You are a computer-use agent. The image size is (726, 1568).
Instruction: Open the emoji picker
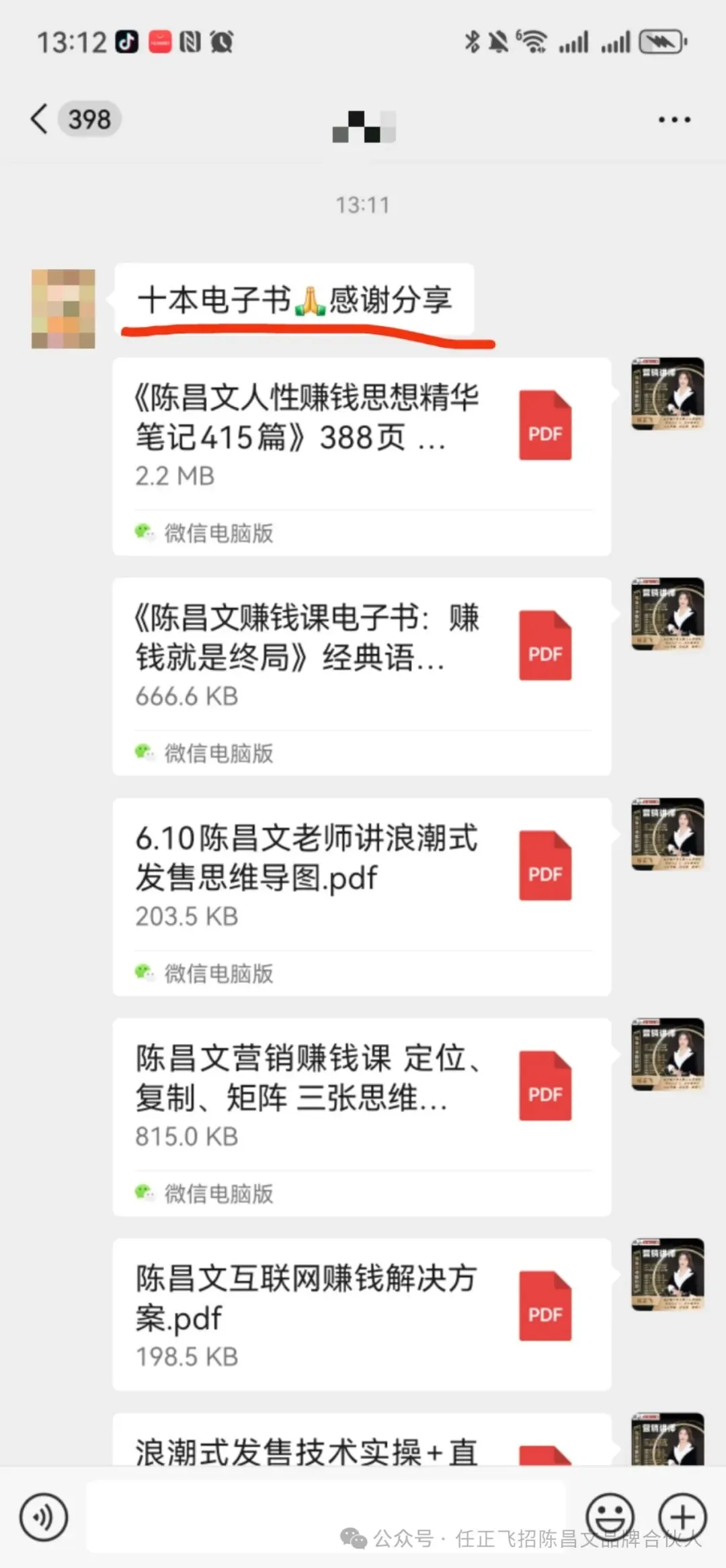(610, 1518)
